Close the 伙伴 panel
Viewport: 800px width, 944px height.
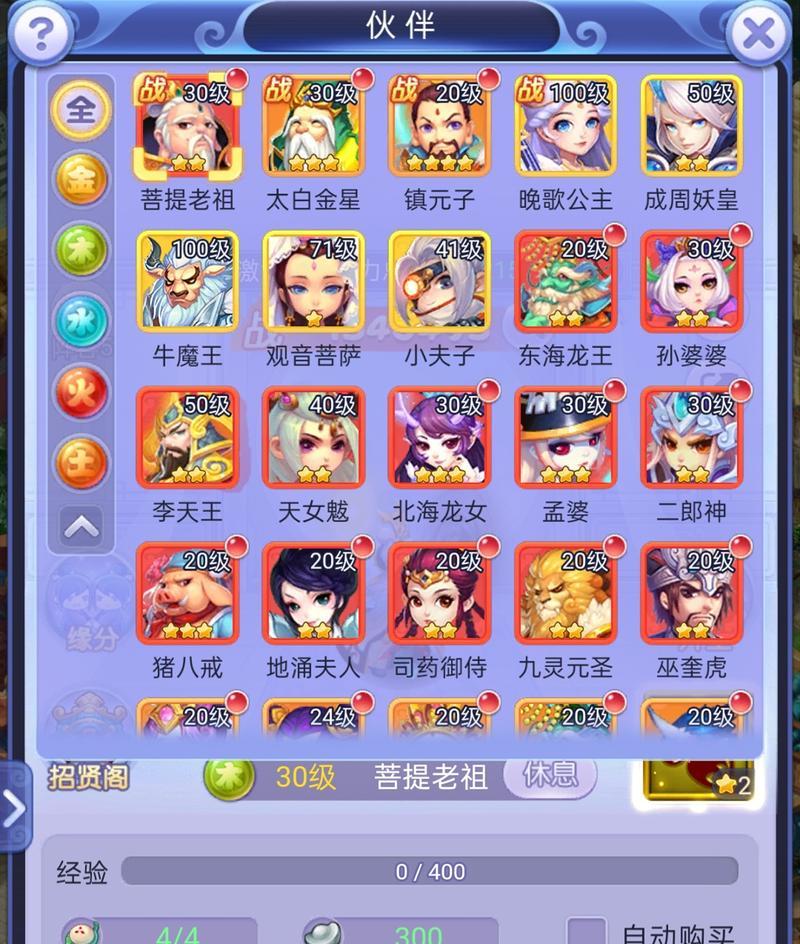(758, 37)
